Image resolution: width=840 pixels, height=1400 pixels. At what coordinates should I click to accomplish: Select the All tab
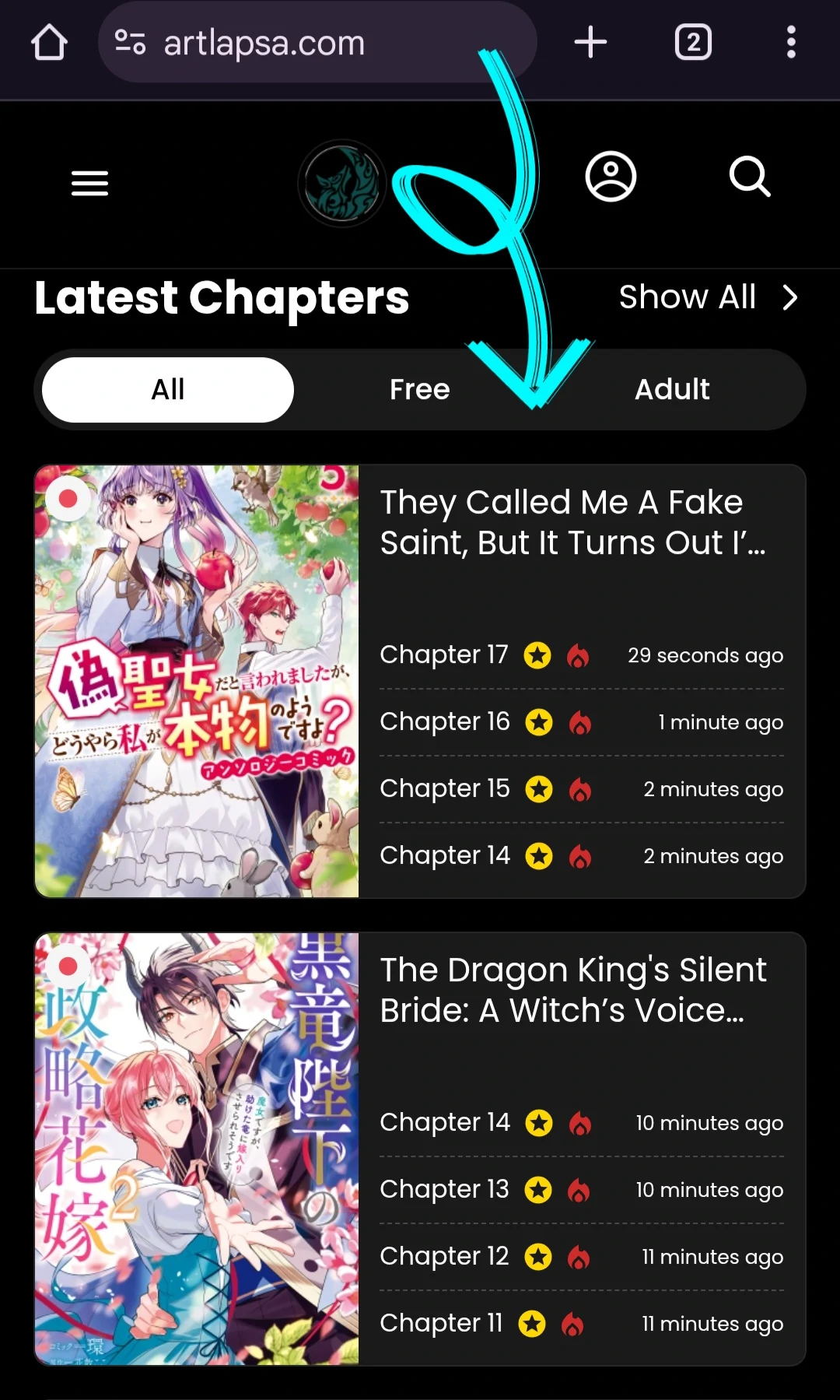point(168,390)
